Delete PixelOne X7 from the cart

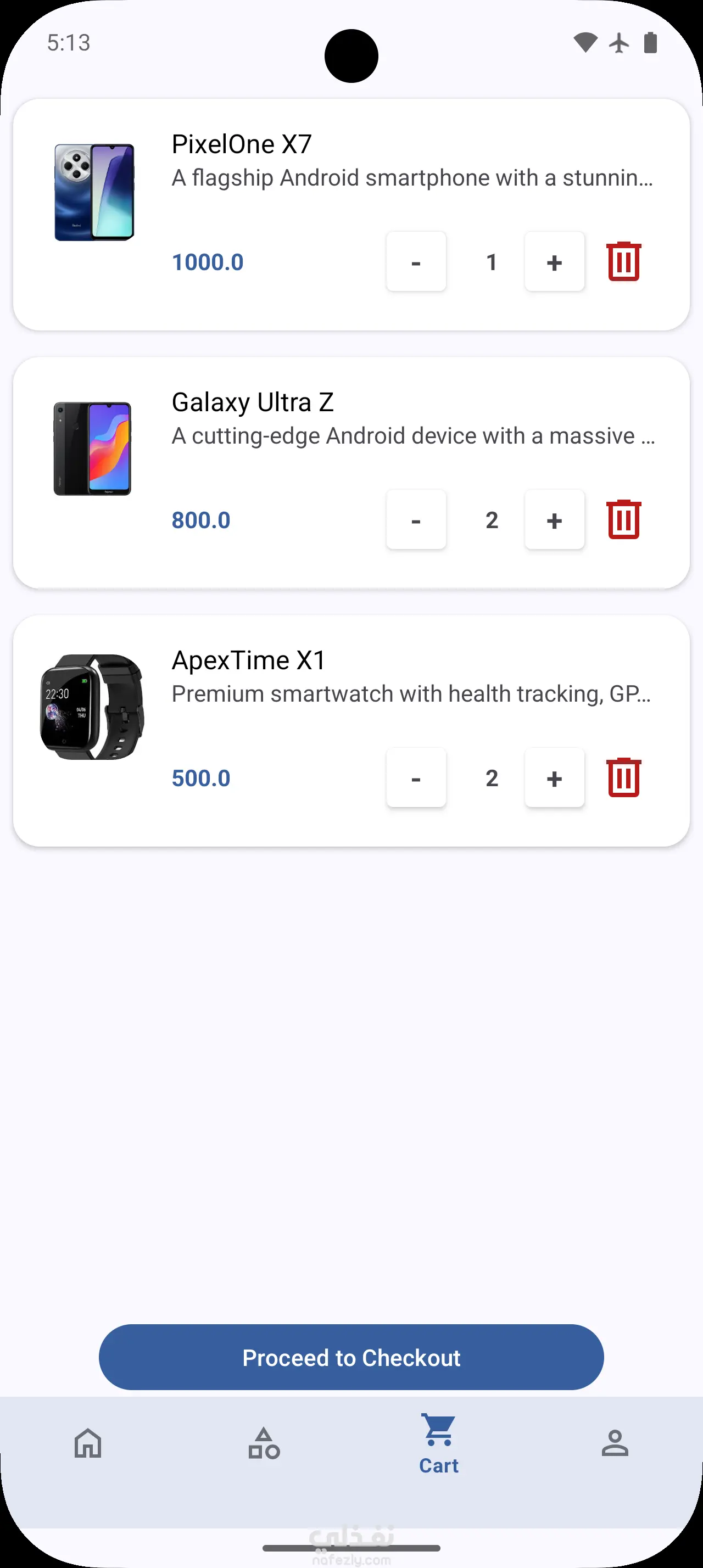click(623, 262)
